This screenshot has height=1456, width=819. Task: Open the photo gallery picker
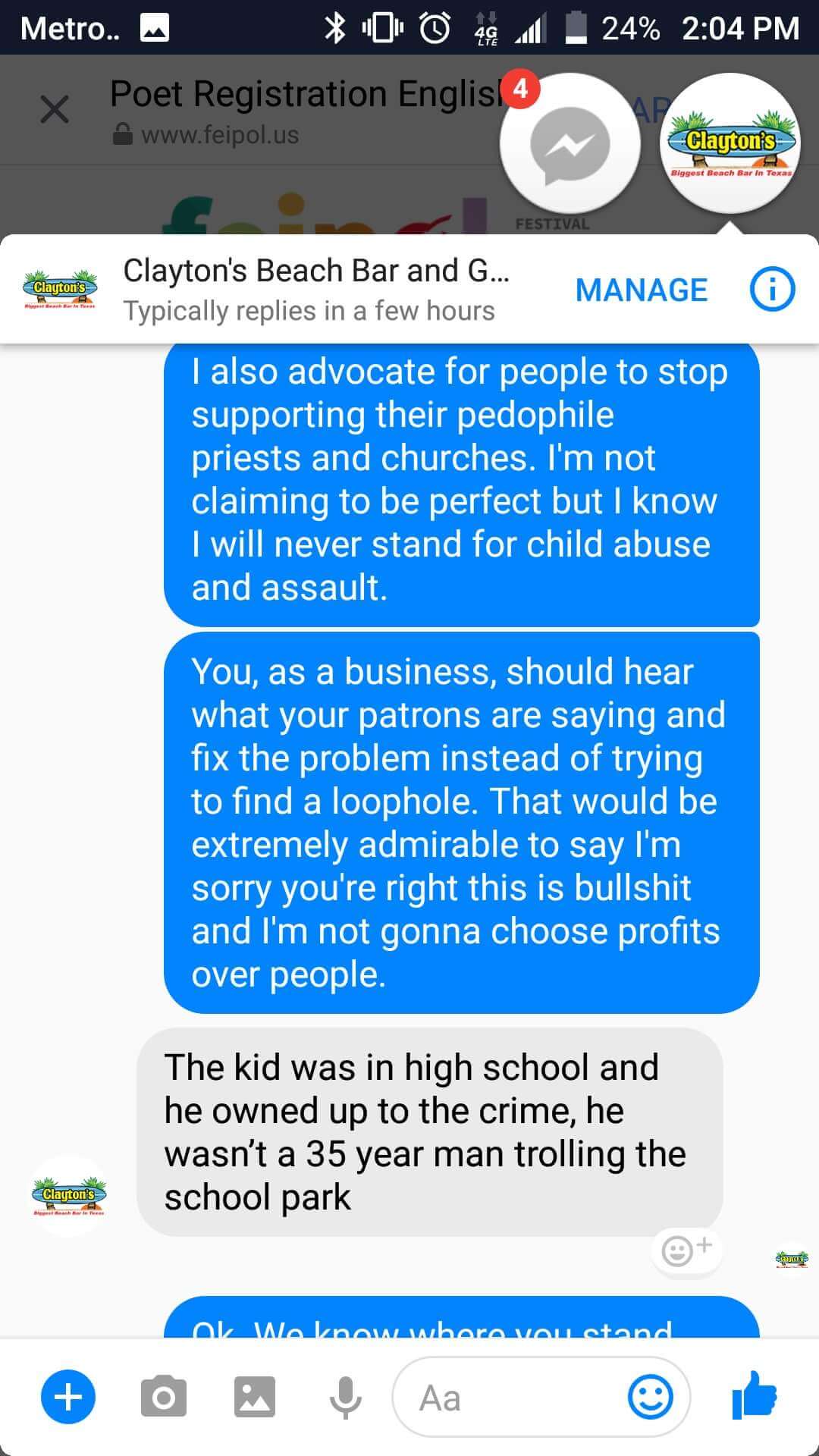(255, 1397)
